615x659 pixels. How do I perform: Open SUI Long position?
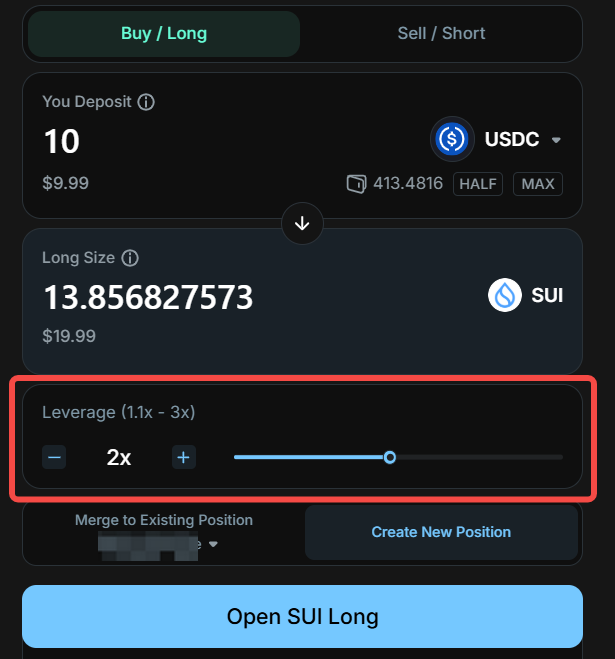(x=302, y=616)
